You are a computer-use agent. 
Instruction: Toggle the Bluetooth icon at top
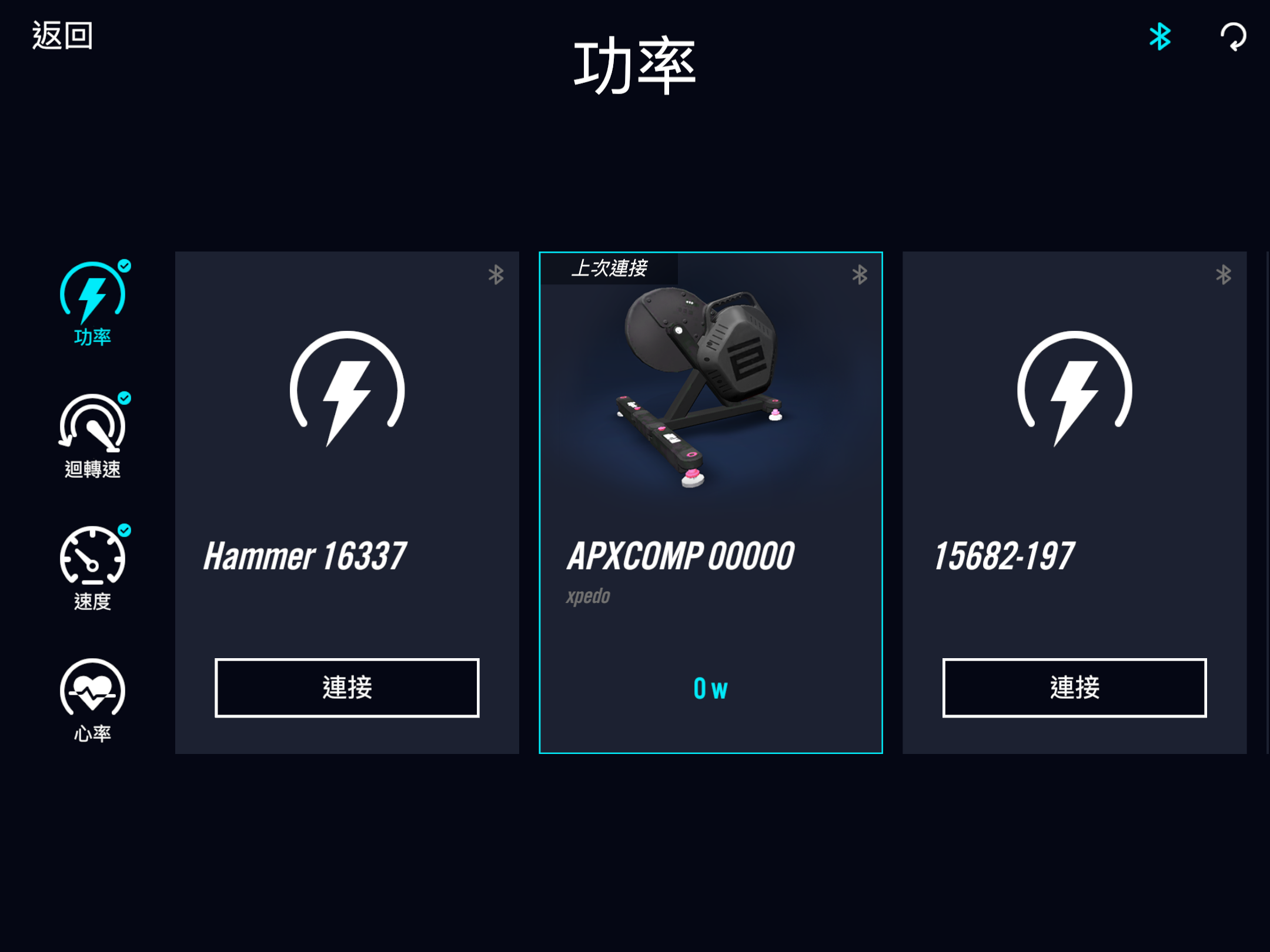[x=1159, y=37]
